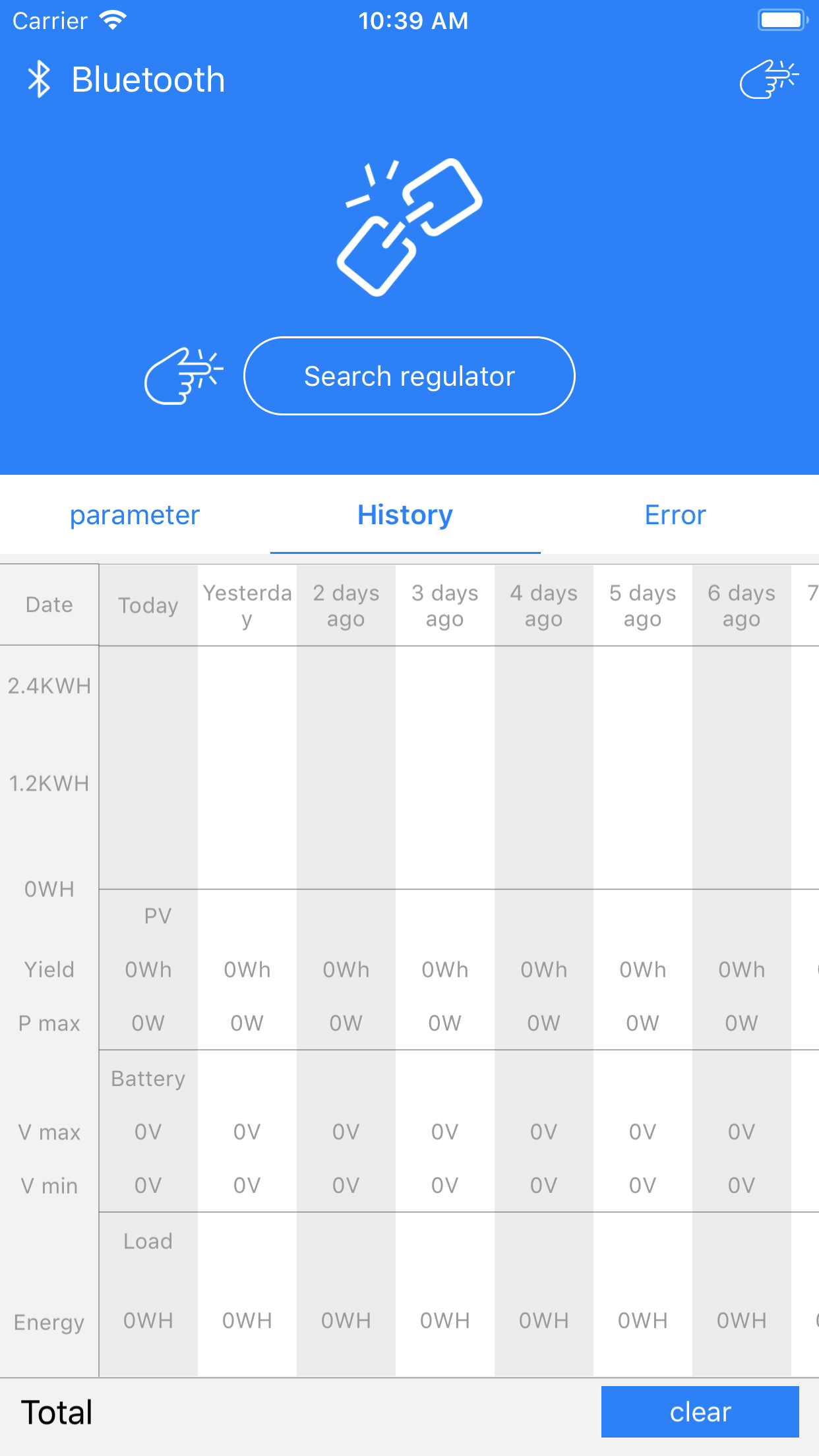
Task: Switch to the parameter tab
Action: [135, 515]
